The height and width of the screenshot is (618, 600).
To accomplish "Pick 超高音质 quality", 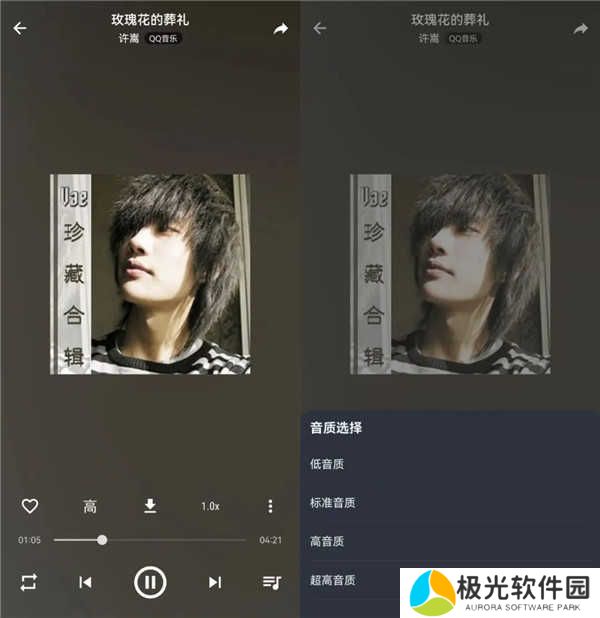I will click(x=333, y=580).
